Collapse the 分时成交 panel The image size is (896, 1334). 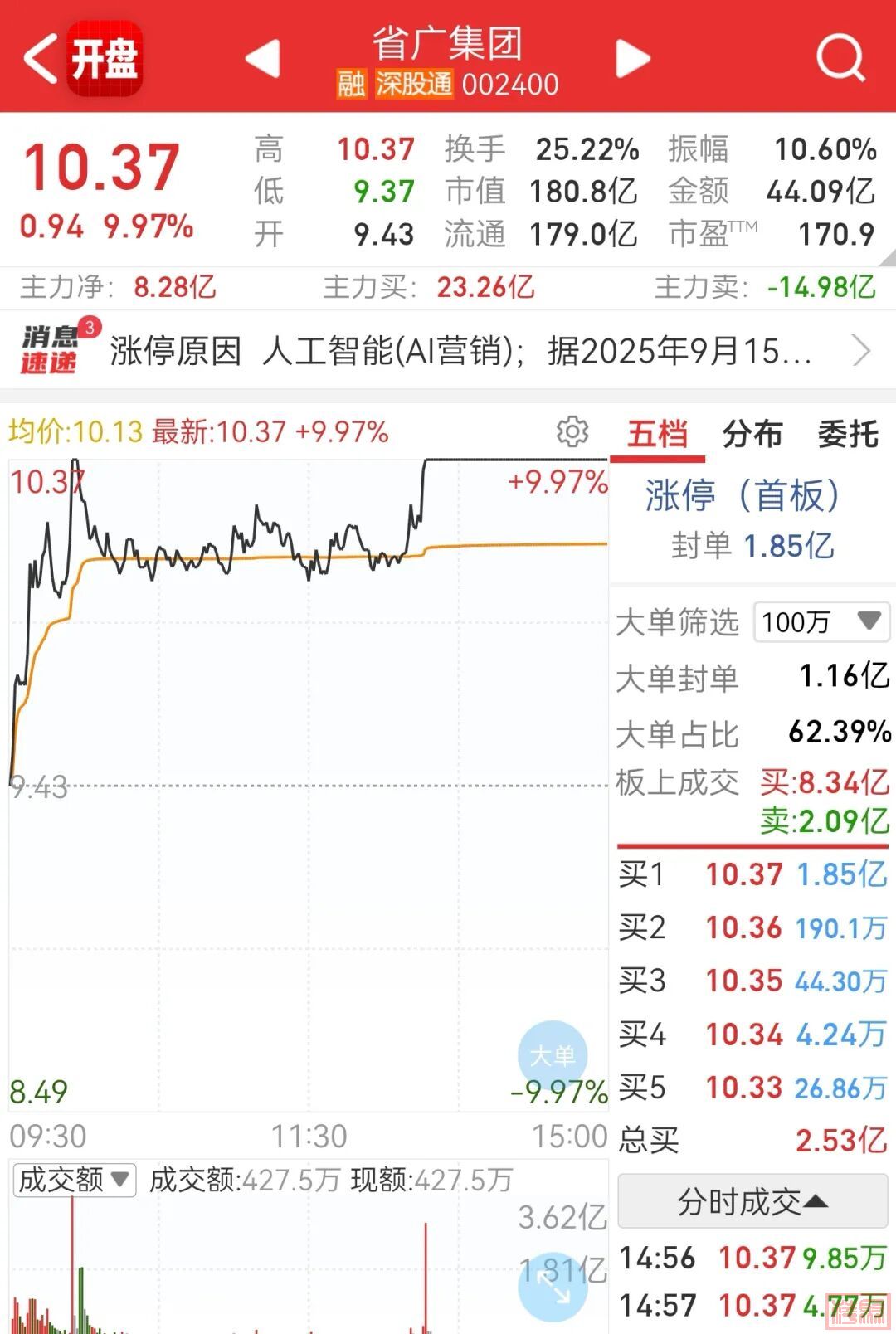click(752, 1201)
